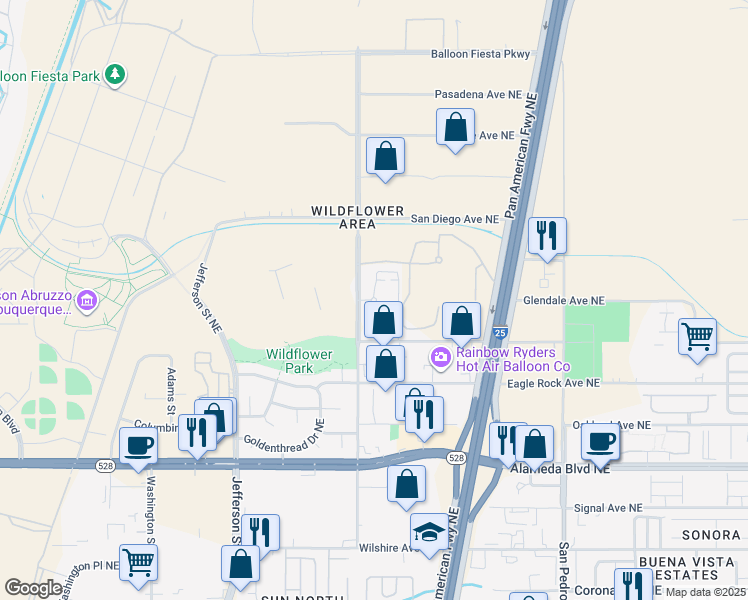The image size is (748, 600).
Task: Select the restaurant marker near San Diego Ave
Action: pos(547,236)
